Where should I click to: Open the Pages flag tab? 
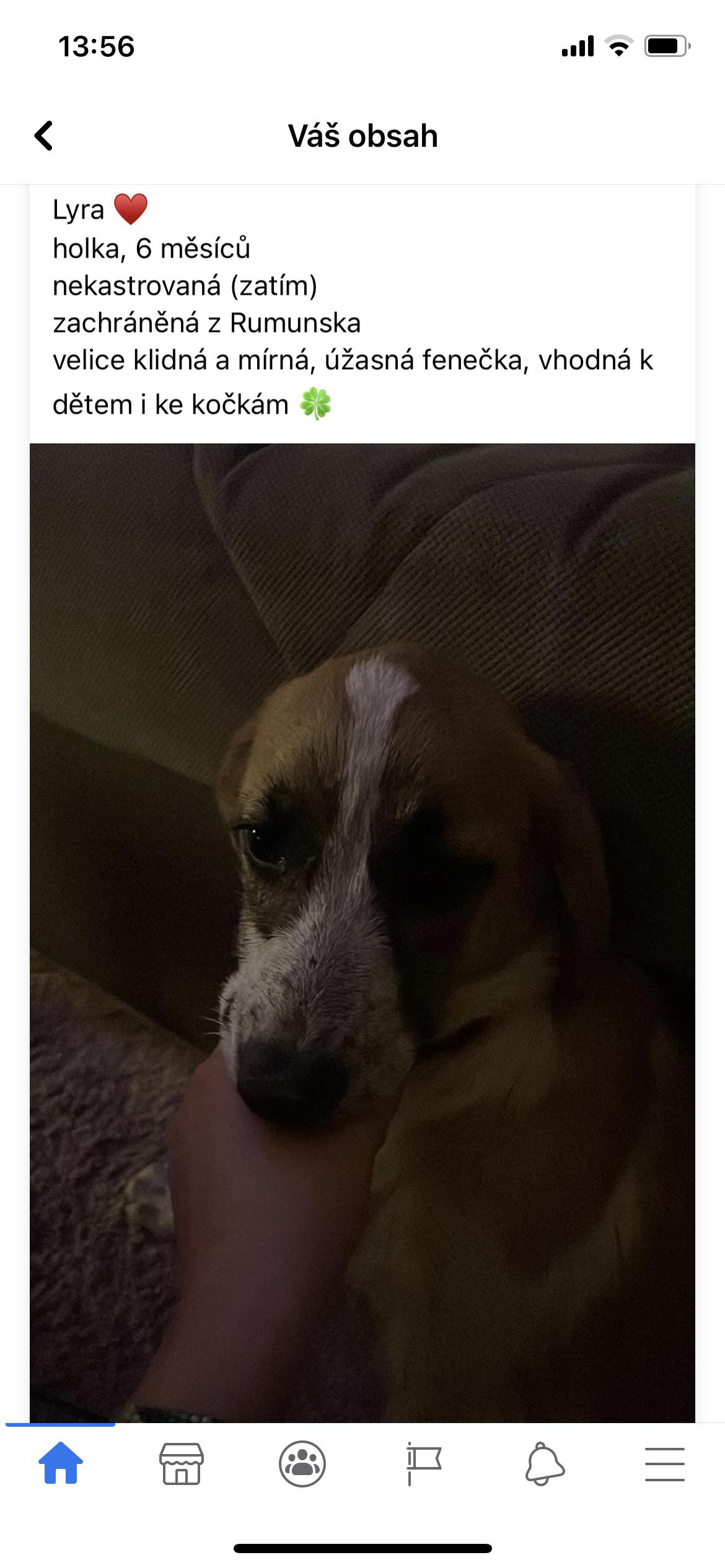click(423, 1464)
